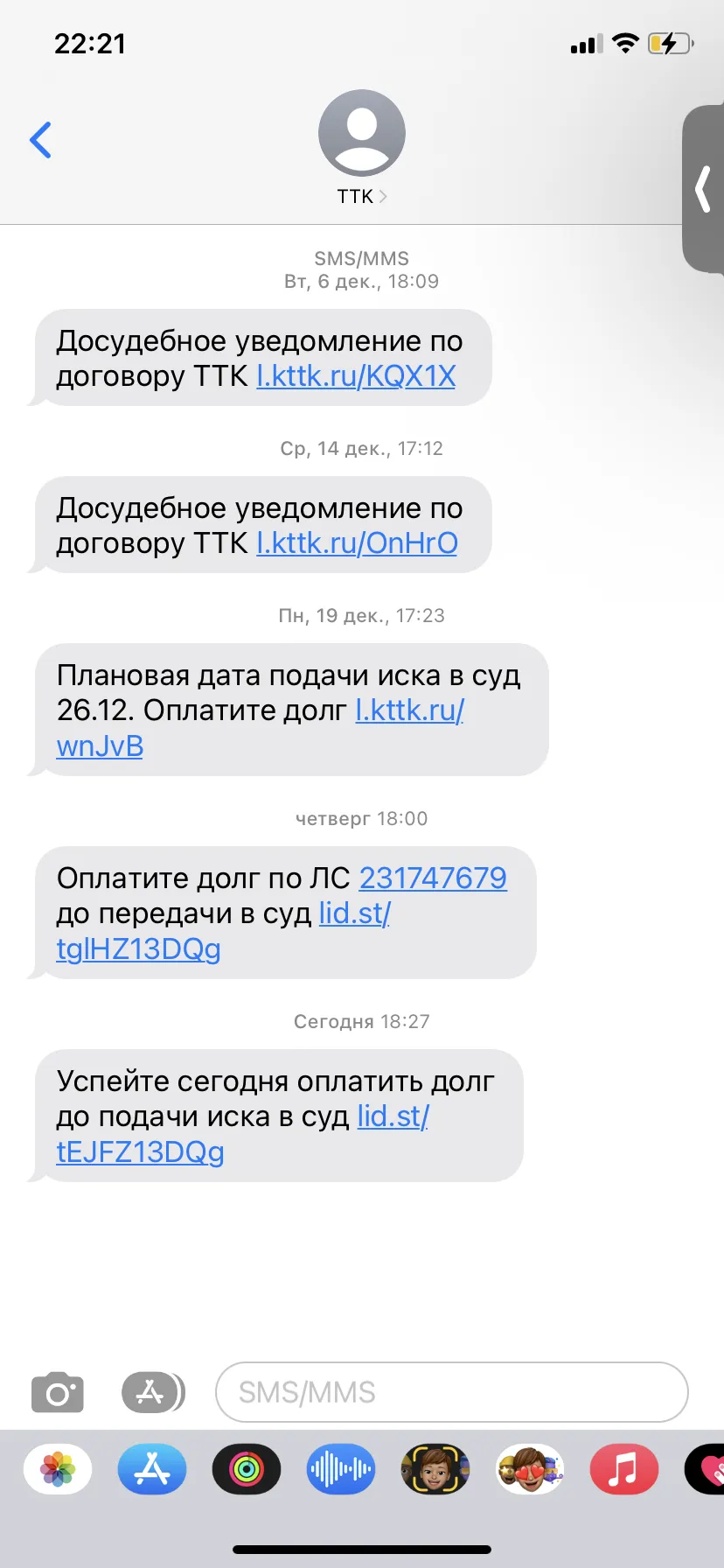Go back to the messages list

click(40, 140)
